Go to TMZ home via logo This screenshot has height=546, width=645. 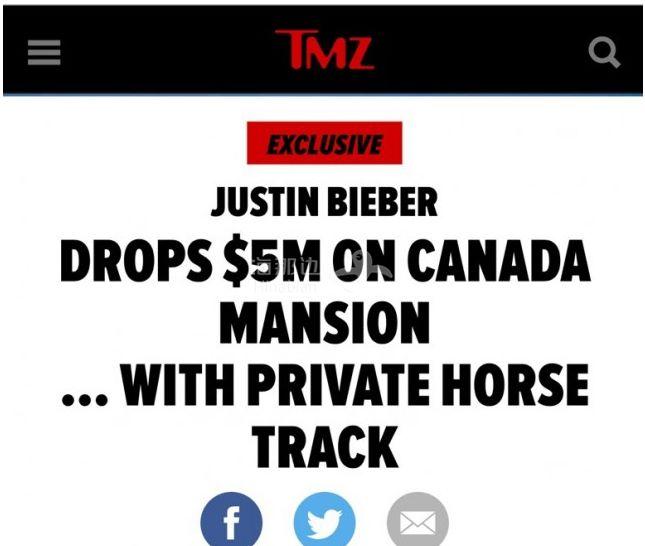click(325, 48)
